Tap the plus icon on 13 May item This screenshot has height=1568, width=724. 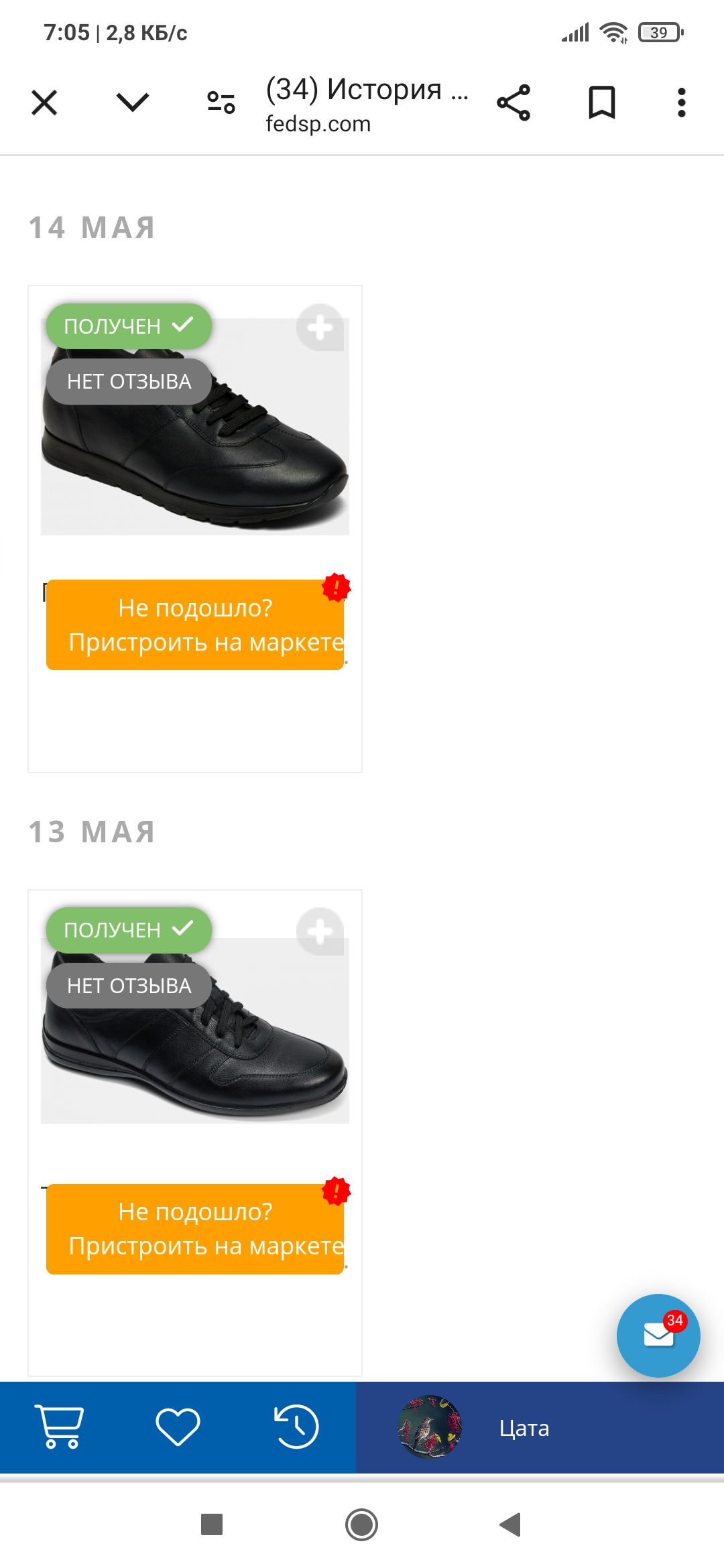[320, 931]
